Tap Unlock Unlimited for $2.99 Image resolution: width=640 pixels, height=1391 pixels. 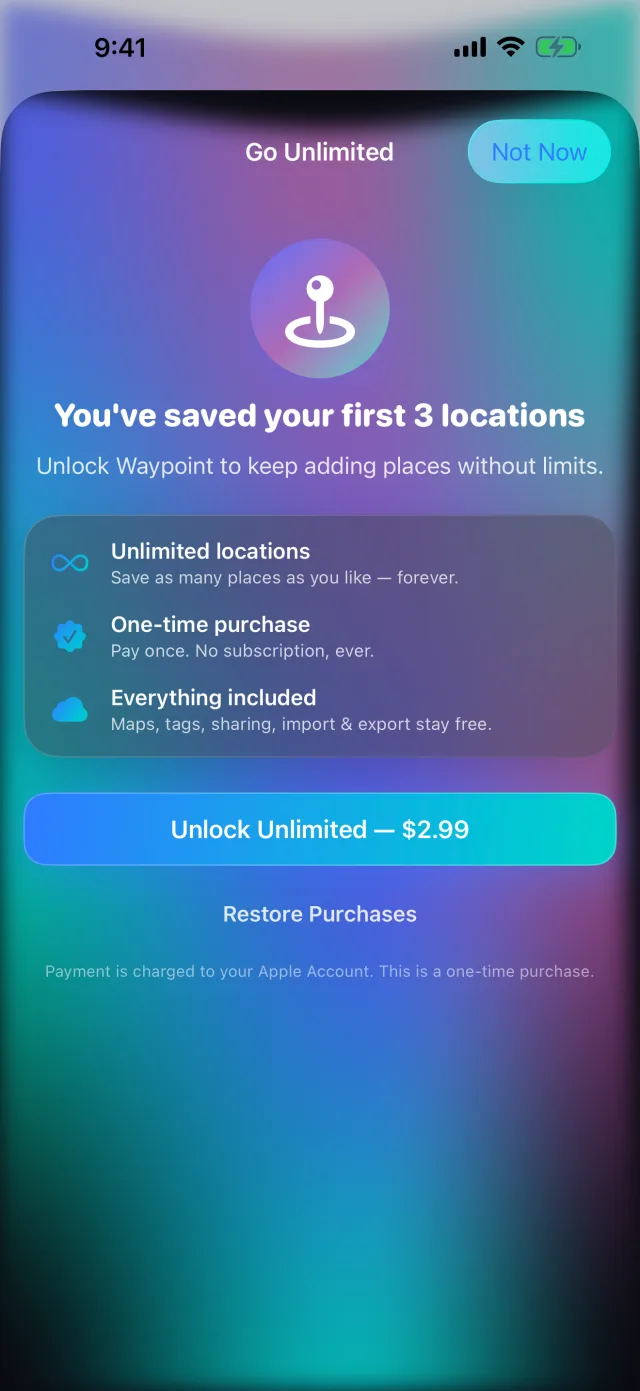coord(320,829)
